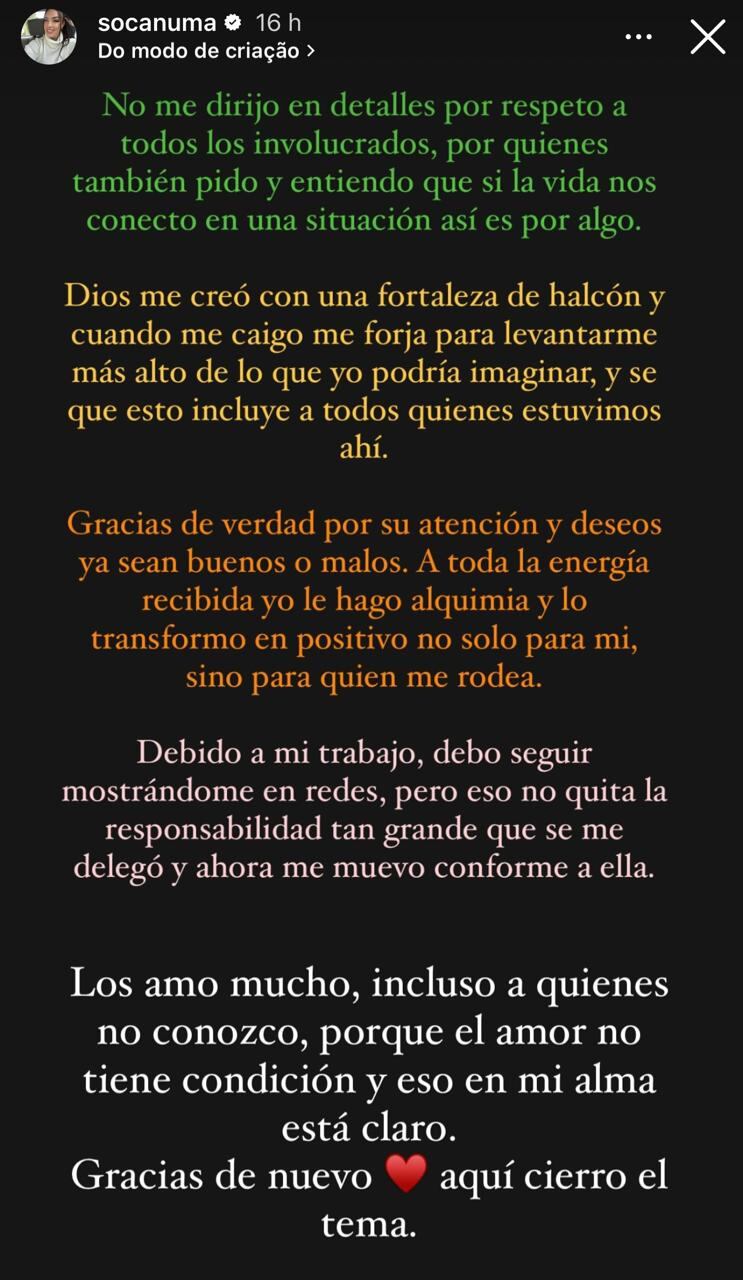Open the three-dot story options menu

click(x=638, y=37)
